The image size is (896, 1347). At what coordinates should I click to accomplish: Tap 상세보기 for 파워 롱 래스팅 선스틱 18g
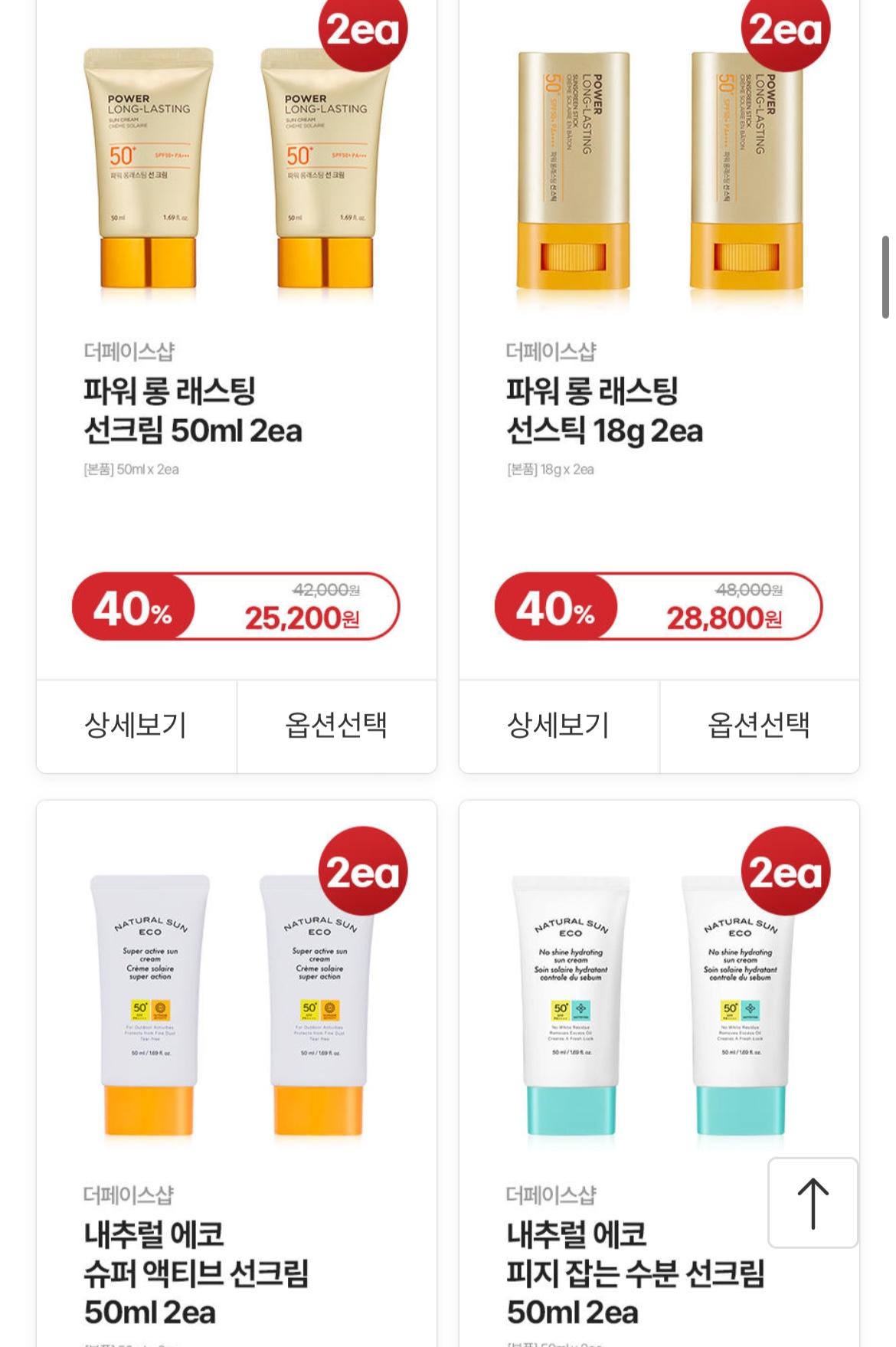click(x=559, y=725)
